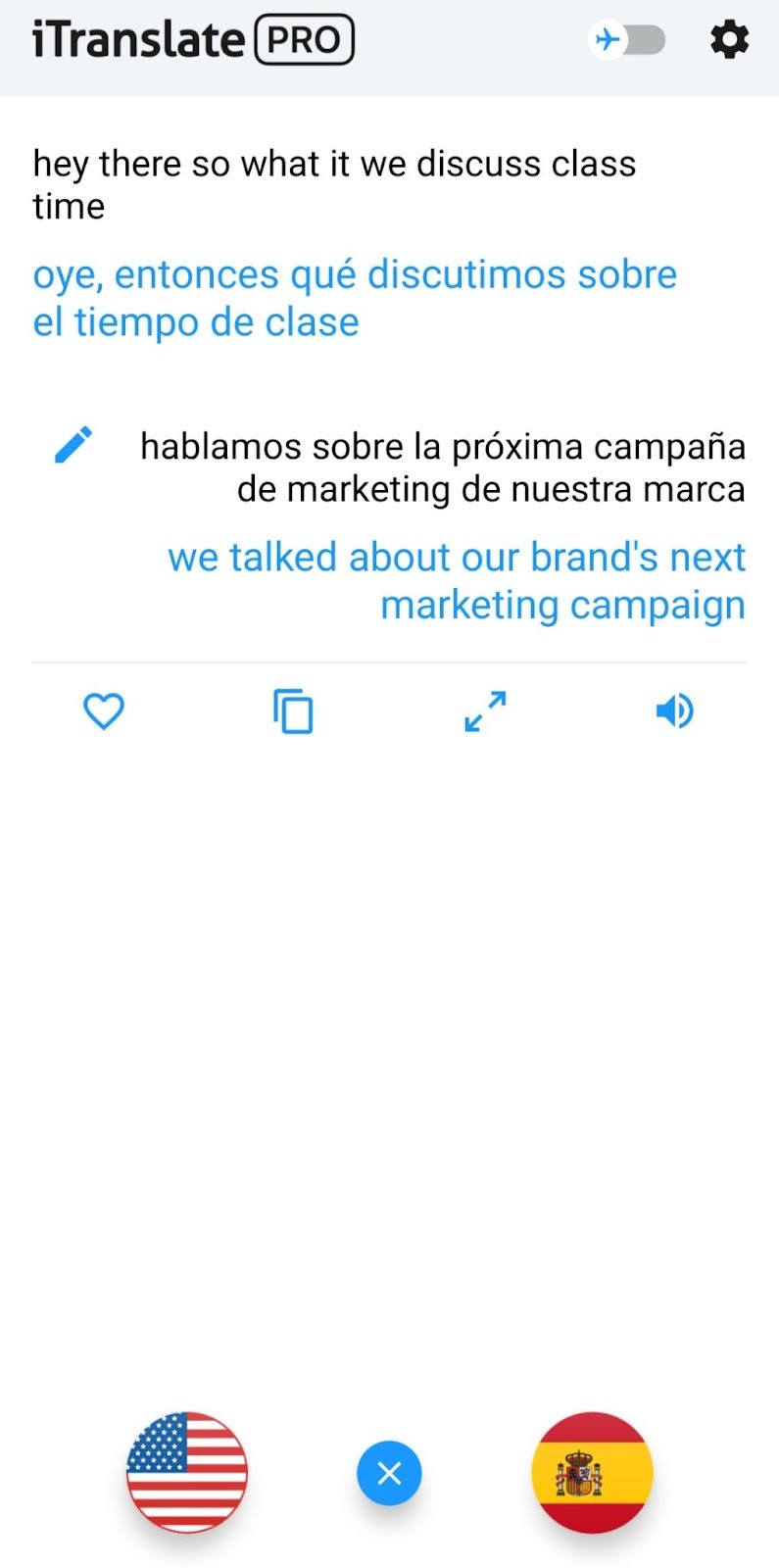This screenshot has width=779, height=1568.
Task: Dismiss the conversation with the X button
Action: pos(389,1472)
